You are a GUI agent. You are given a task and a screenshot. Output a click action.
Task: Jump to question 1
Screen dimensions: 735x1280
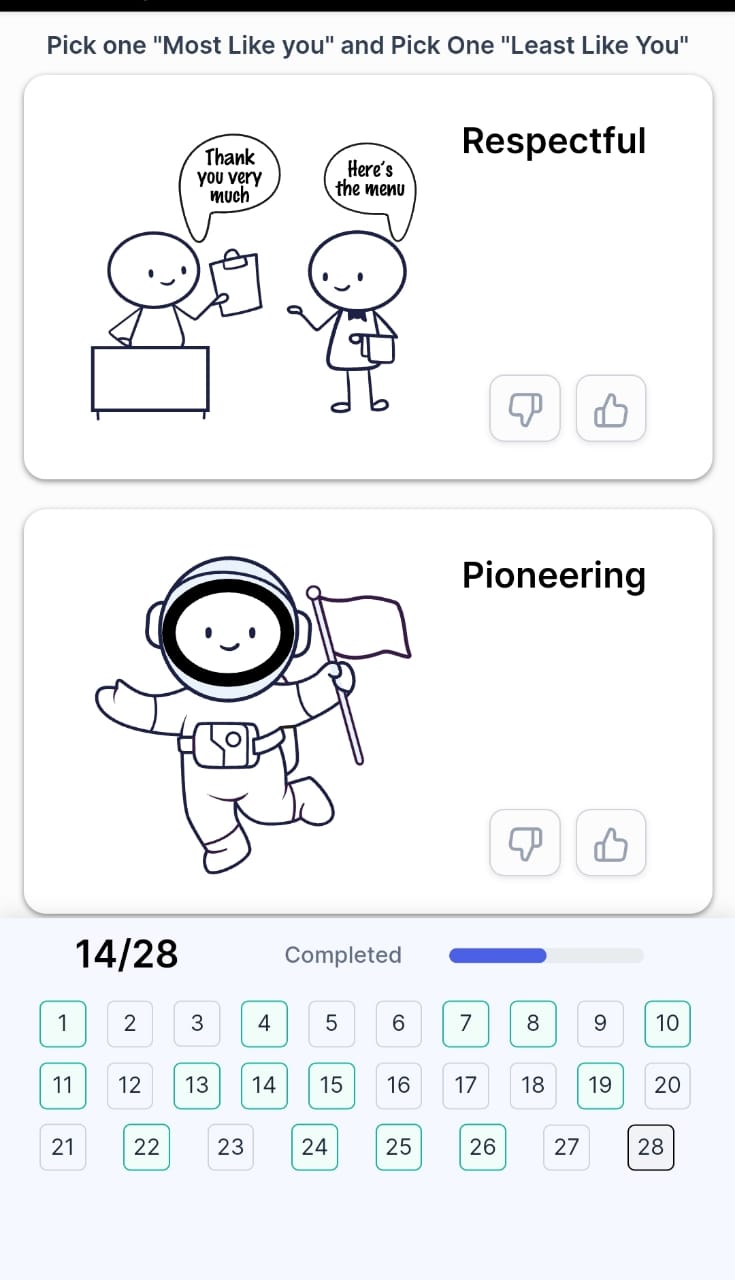[63, 1023]
